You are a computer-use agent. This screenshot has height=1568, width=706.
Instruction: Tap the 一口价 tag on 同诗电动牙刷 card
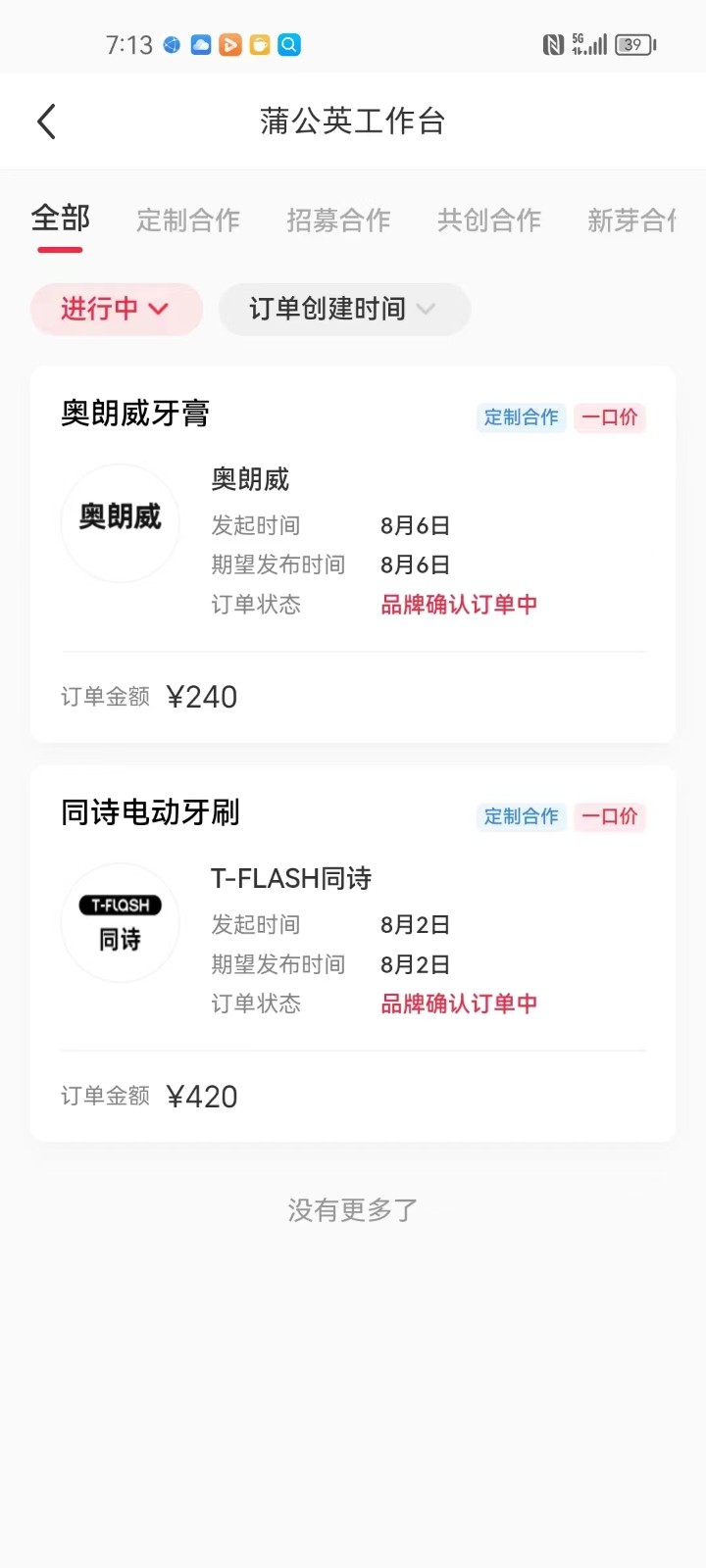[x=609, y=816]
